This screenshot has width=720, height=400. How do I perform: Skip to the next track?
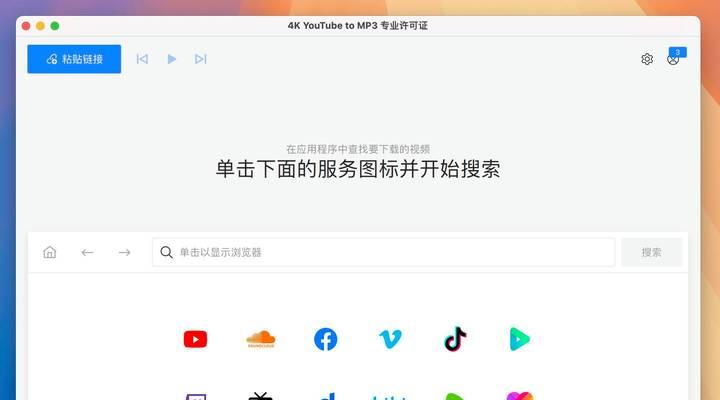pyautogui.click(x=201, y=59)
